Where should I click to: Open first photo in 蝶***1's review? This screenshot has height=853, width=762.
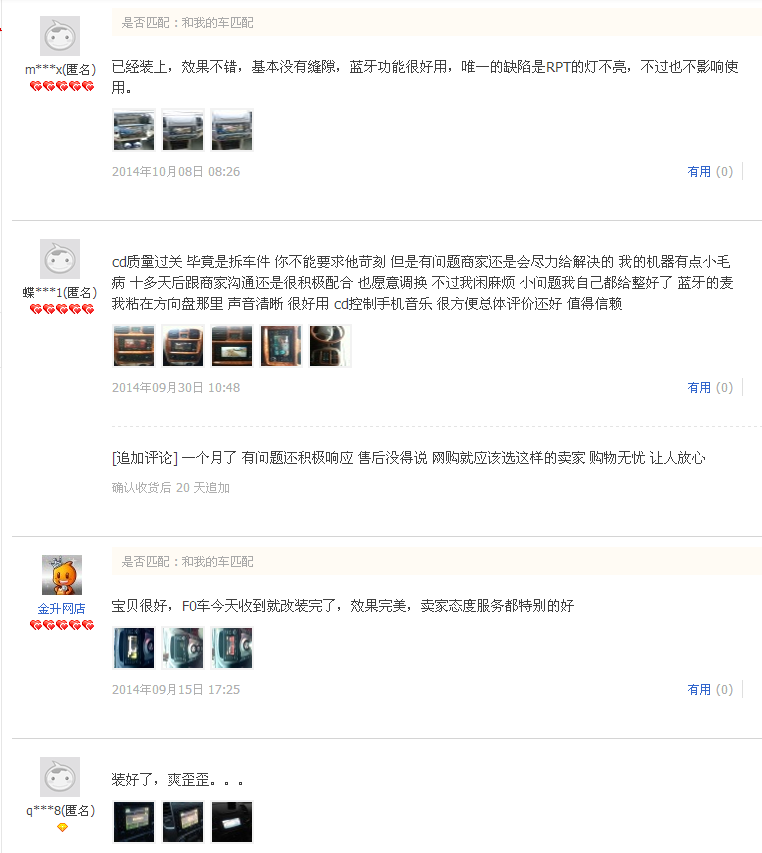click(134, 346)
